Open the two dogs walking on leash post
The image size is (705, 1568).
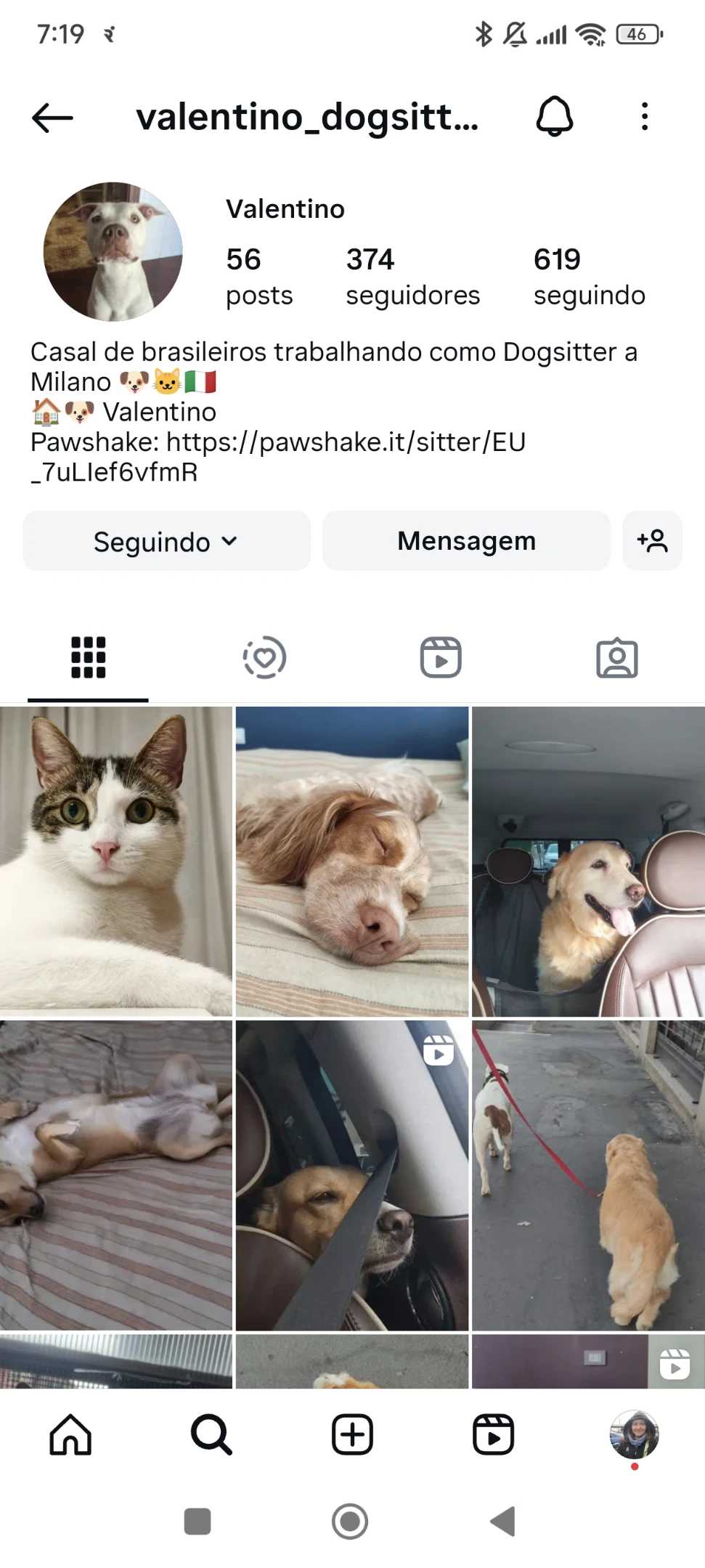click(588, 1175)
